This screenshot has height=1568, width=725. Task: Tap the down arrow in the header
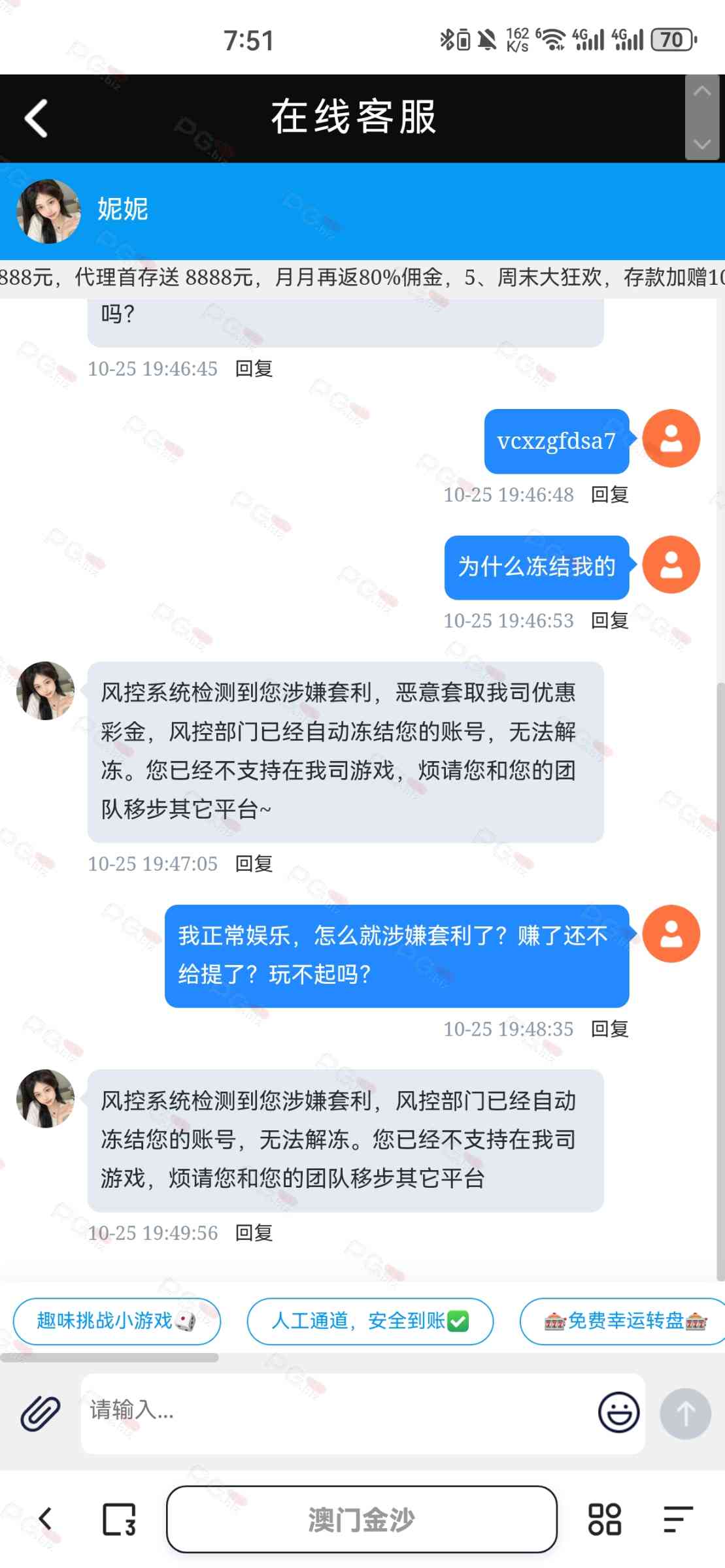tap(702, 144)
